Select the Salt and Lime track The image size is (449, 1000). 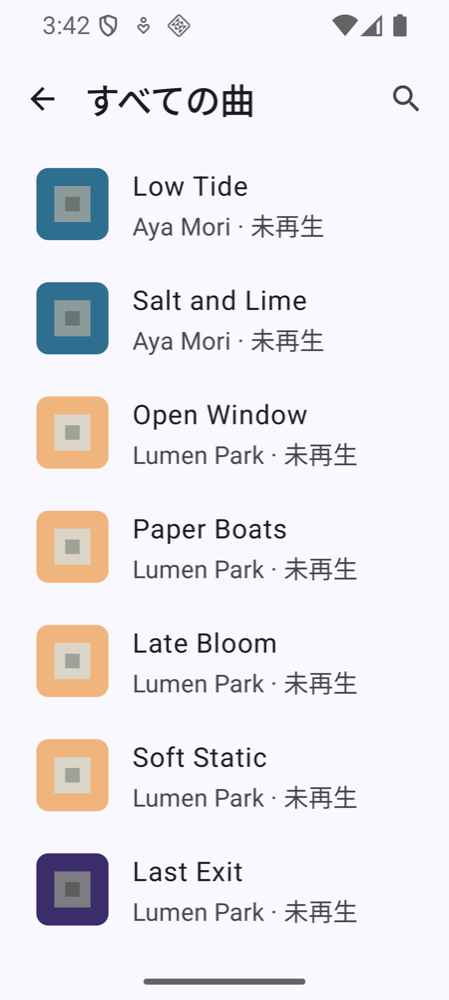[224, 318]
